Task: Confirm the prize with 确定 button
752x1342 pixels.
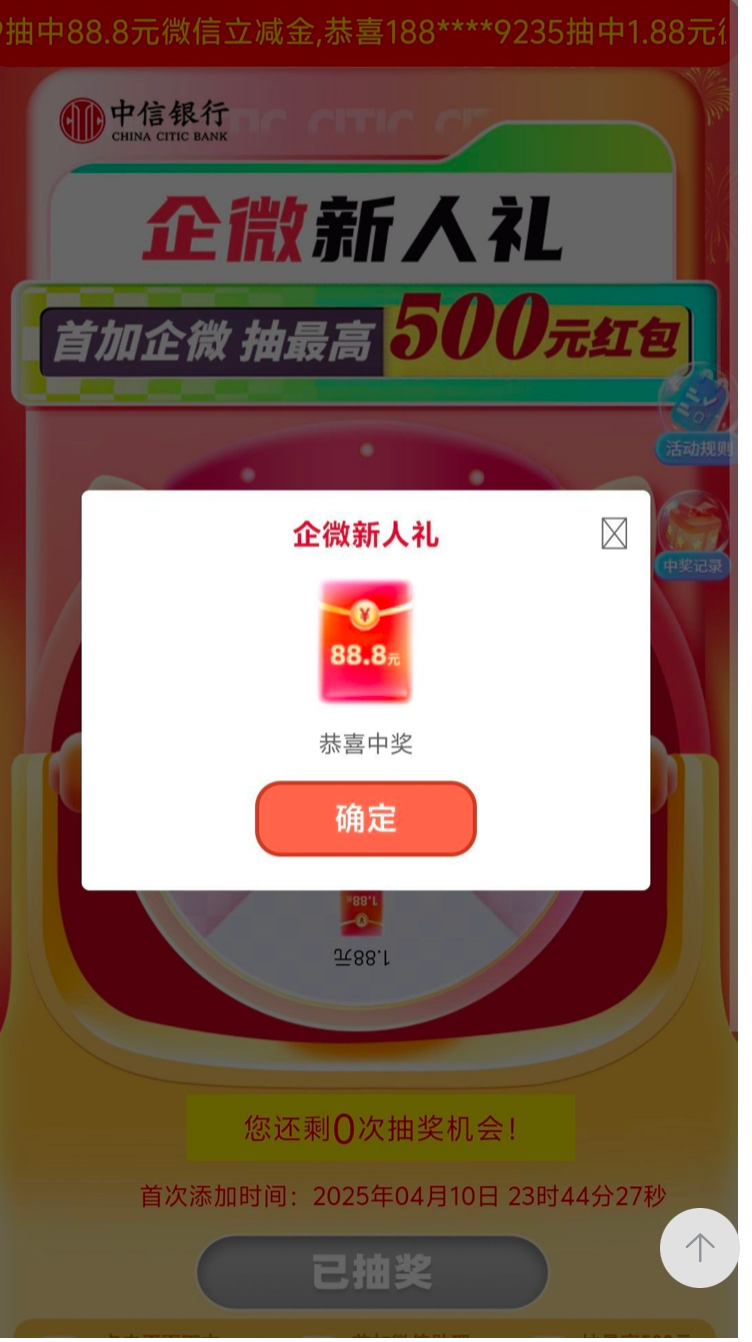Action: [x=366, y=818]
